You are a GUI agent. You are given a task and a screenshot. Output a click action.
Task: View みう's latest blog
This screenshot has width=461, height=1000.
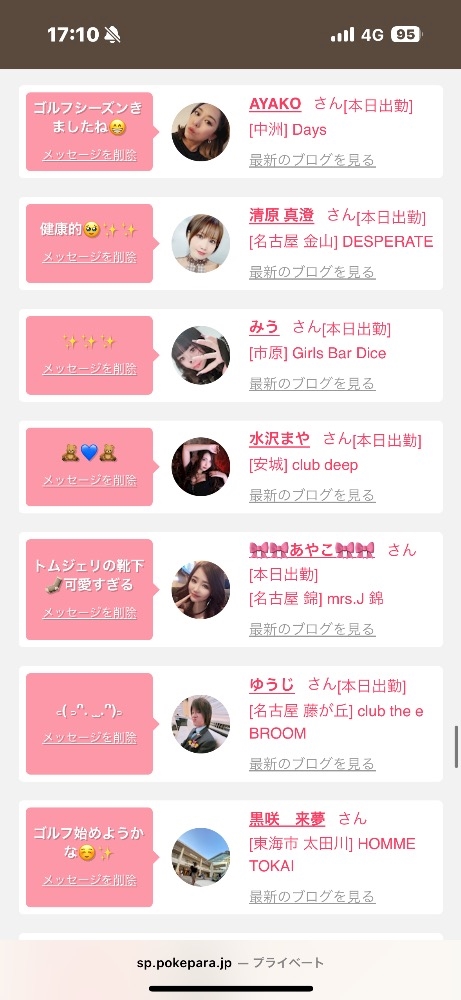pyautogui.click(x=312, y=383)
